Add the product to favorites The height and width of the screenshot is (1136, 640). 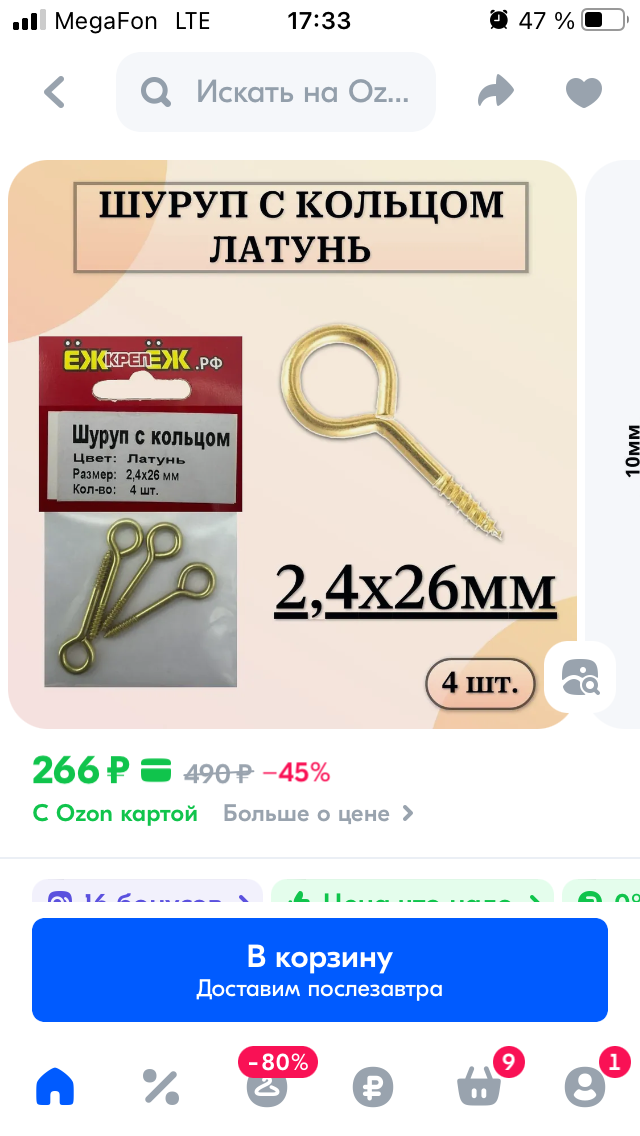583,93
